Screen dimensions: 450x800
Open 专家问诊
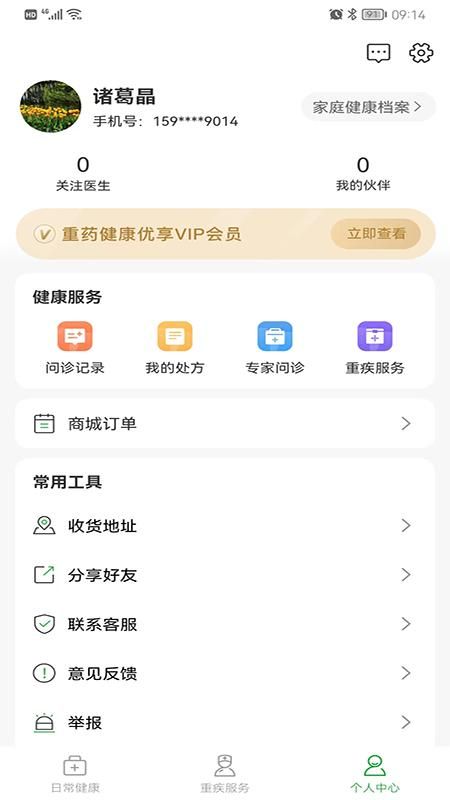coord(274,348)
